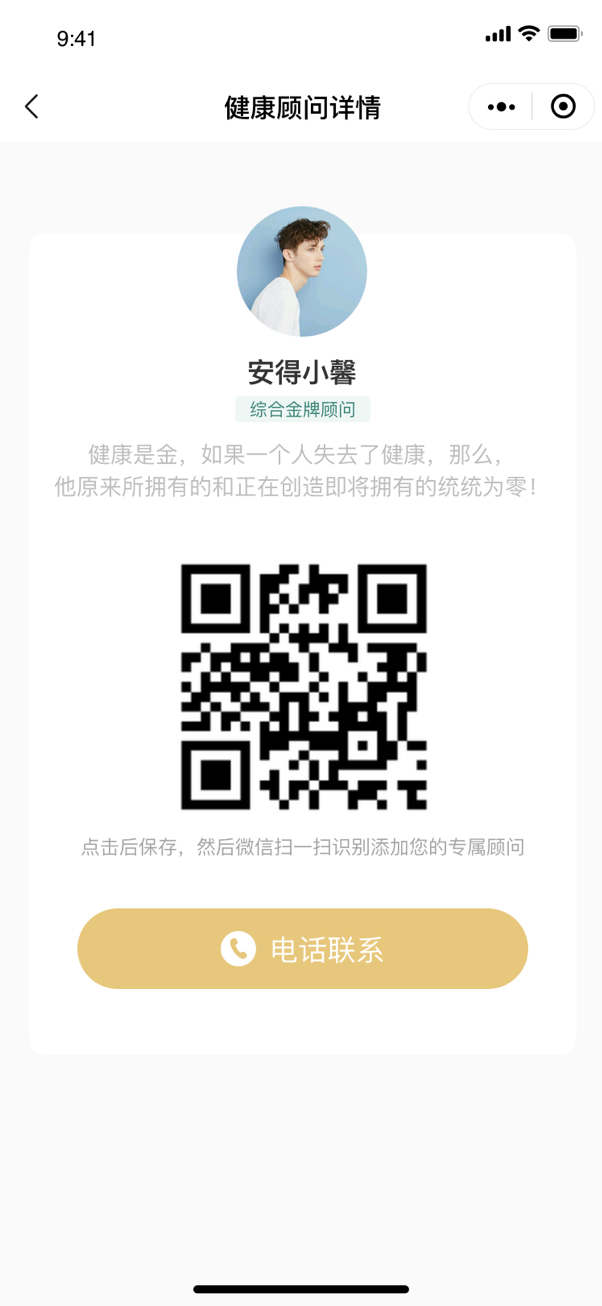Close the mini program with the circle icon
Image resolution: width=602 pixels, height=1306 pixels.
point(563,107)
